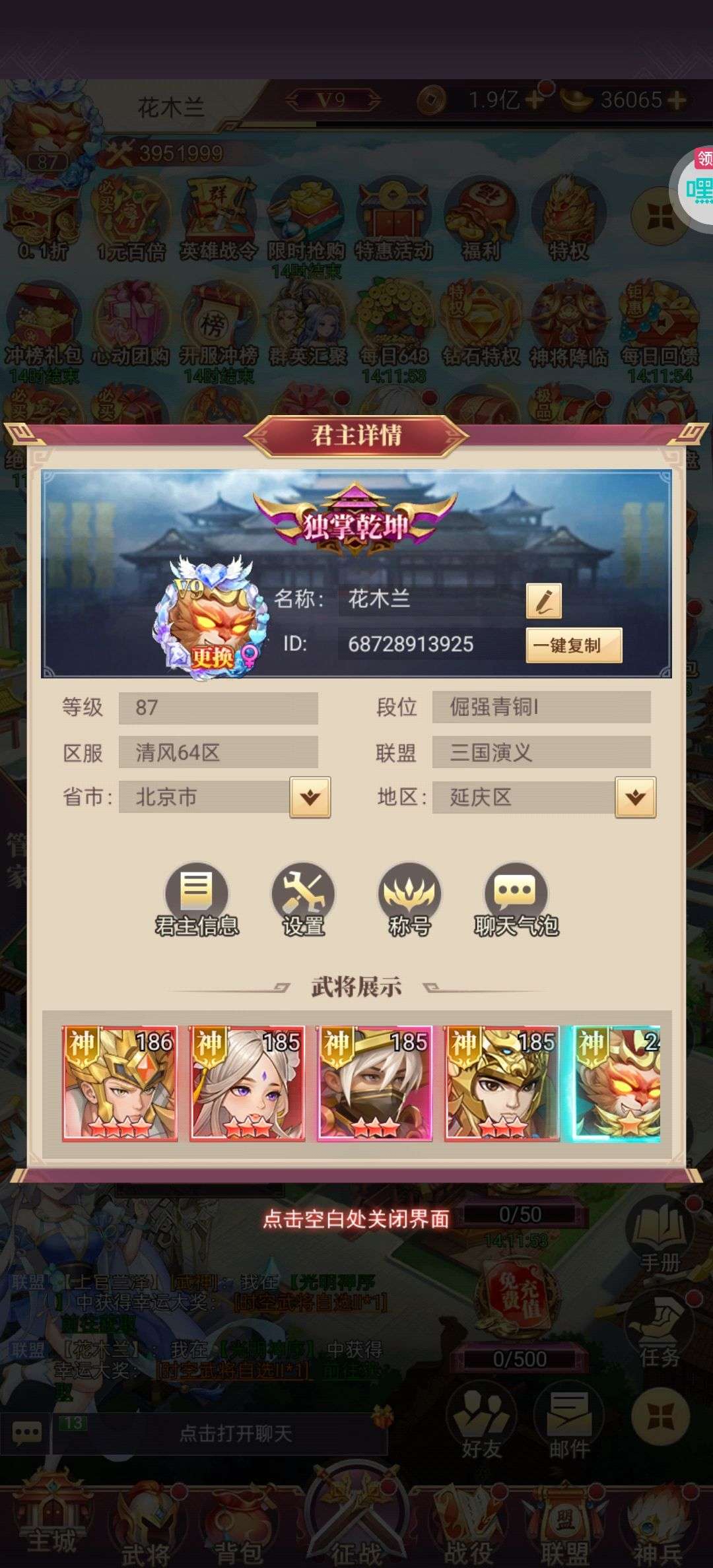The height and width of the screenshot is (1568, 713).
Task: Open 君主信息 details
Action: coord(196,899)
